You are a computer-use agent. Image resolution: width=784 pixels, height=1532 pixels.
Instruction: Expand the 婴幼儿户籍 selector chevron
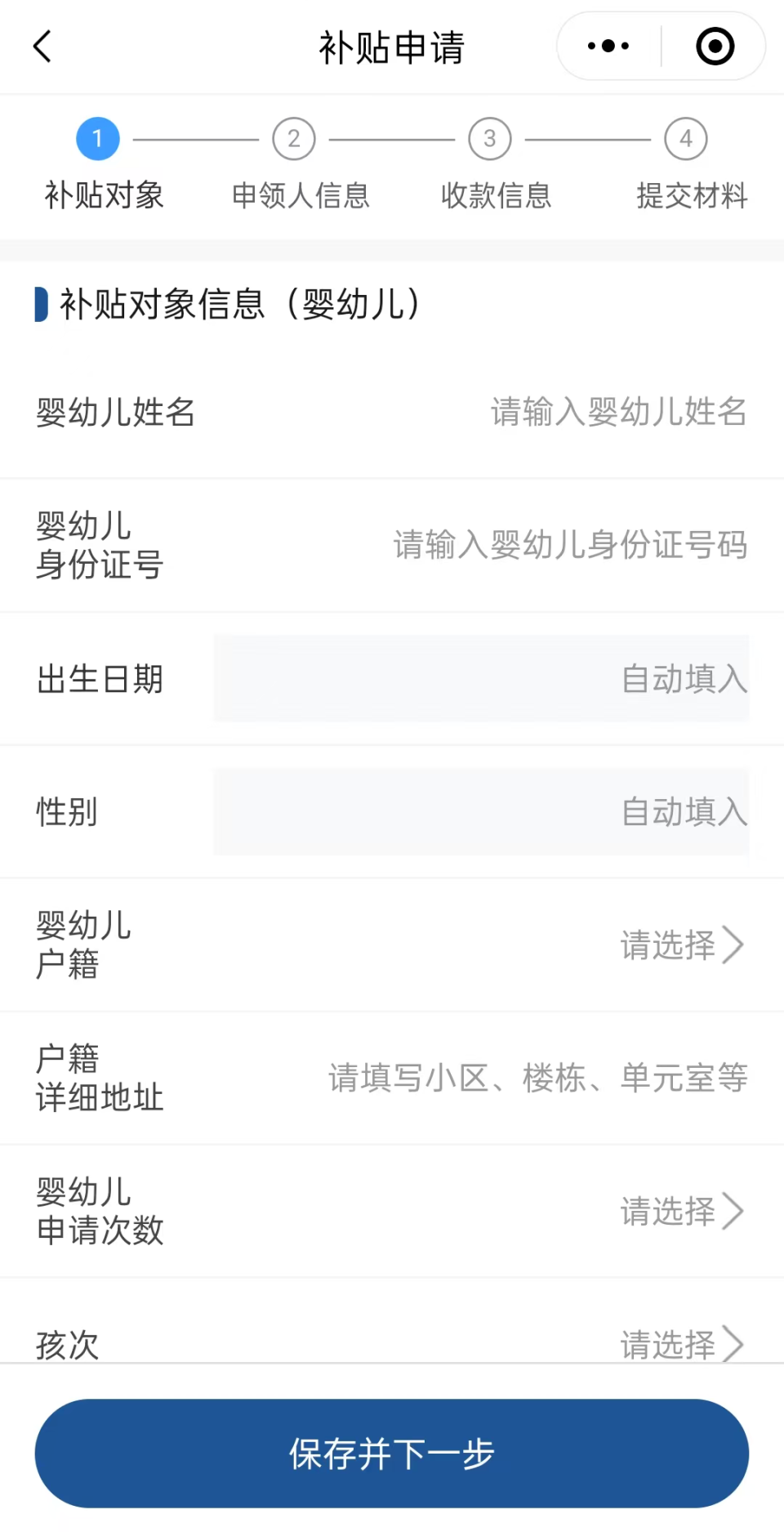pyautogui.click(x=734, y=945)
